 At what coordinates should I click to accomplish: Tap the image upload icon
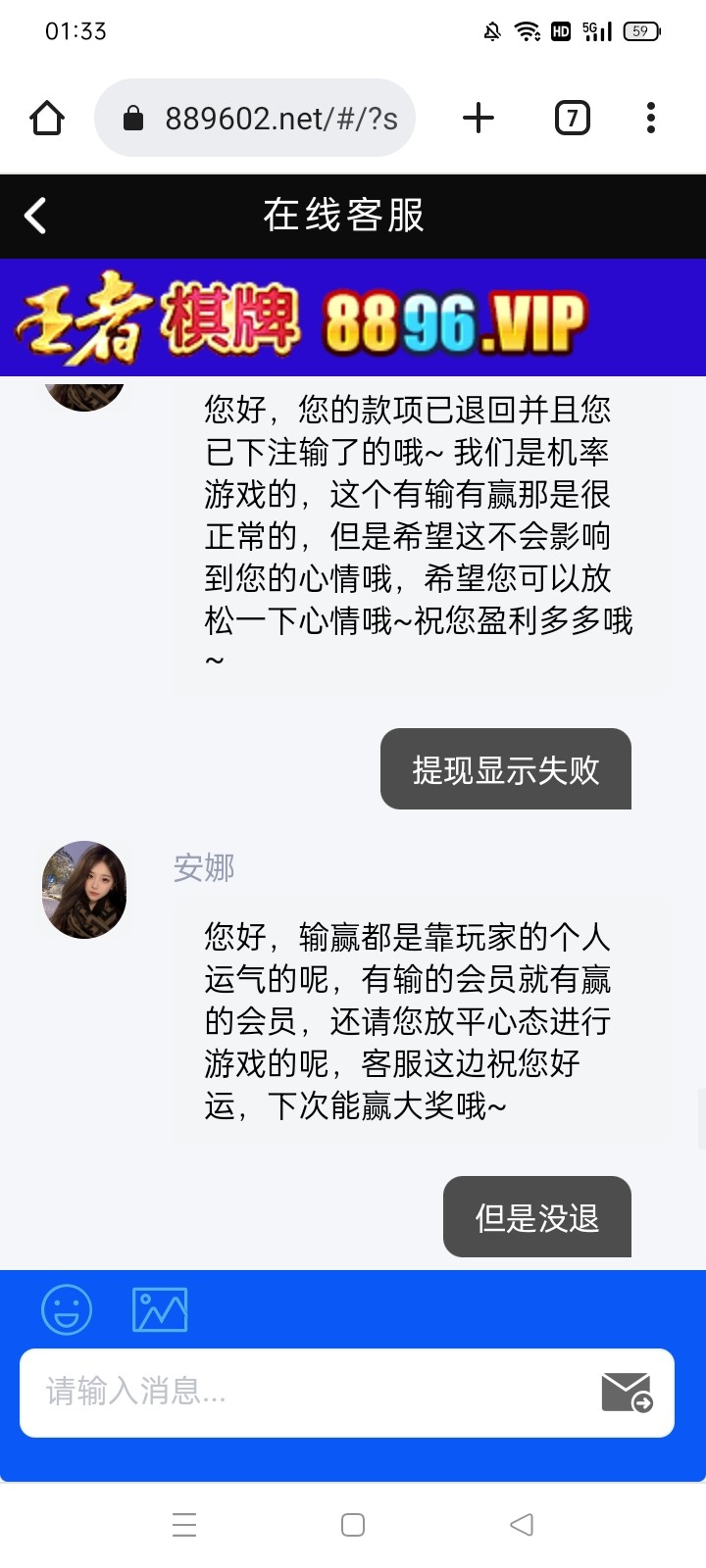(x=161, y=1308)
